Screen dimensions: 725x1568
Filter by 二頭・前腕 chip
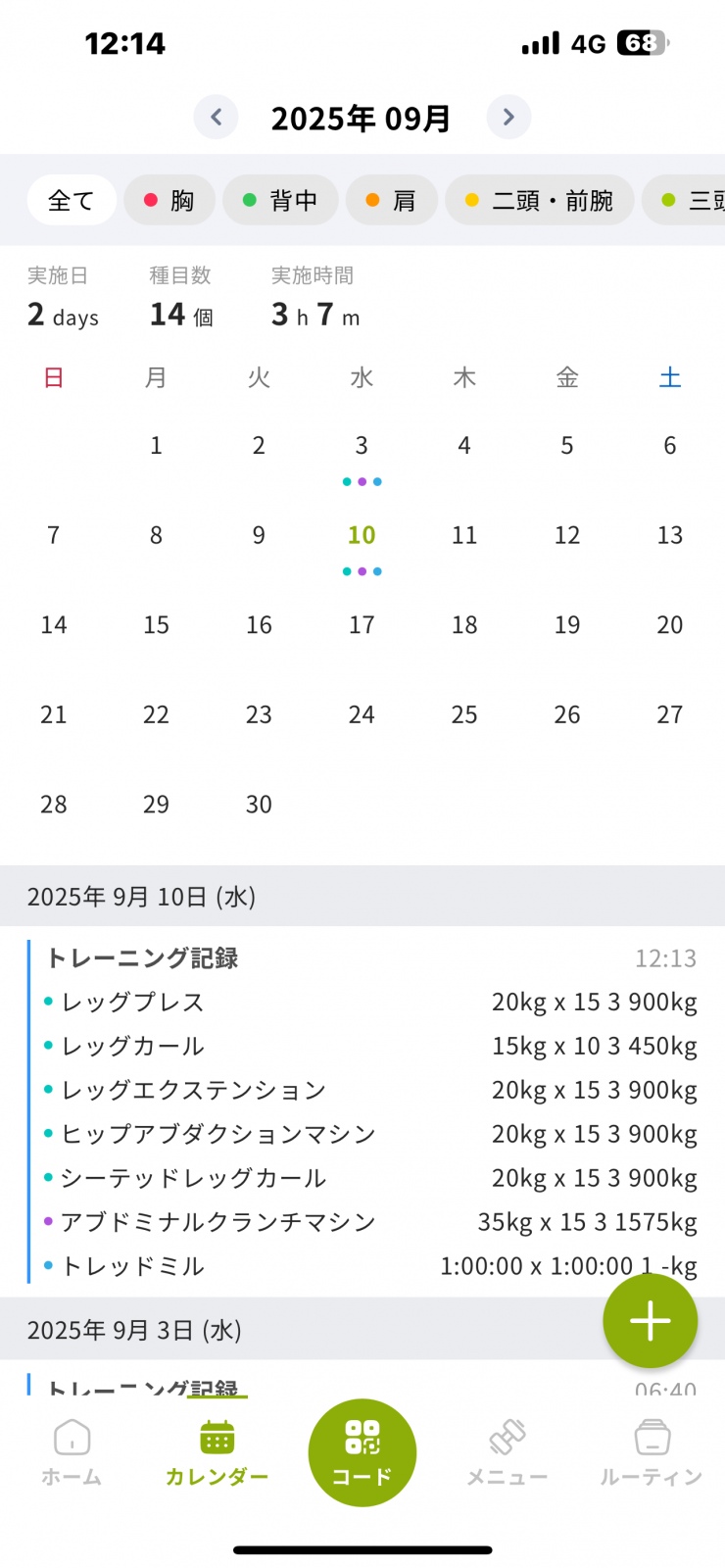click(x=540, y=200)
